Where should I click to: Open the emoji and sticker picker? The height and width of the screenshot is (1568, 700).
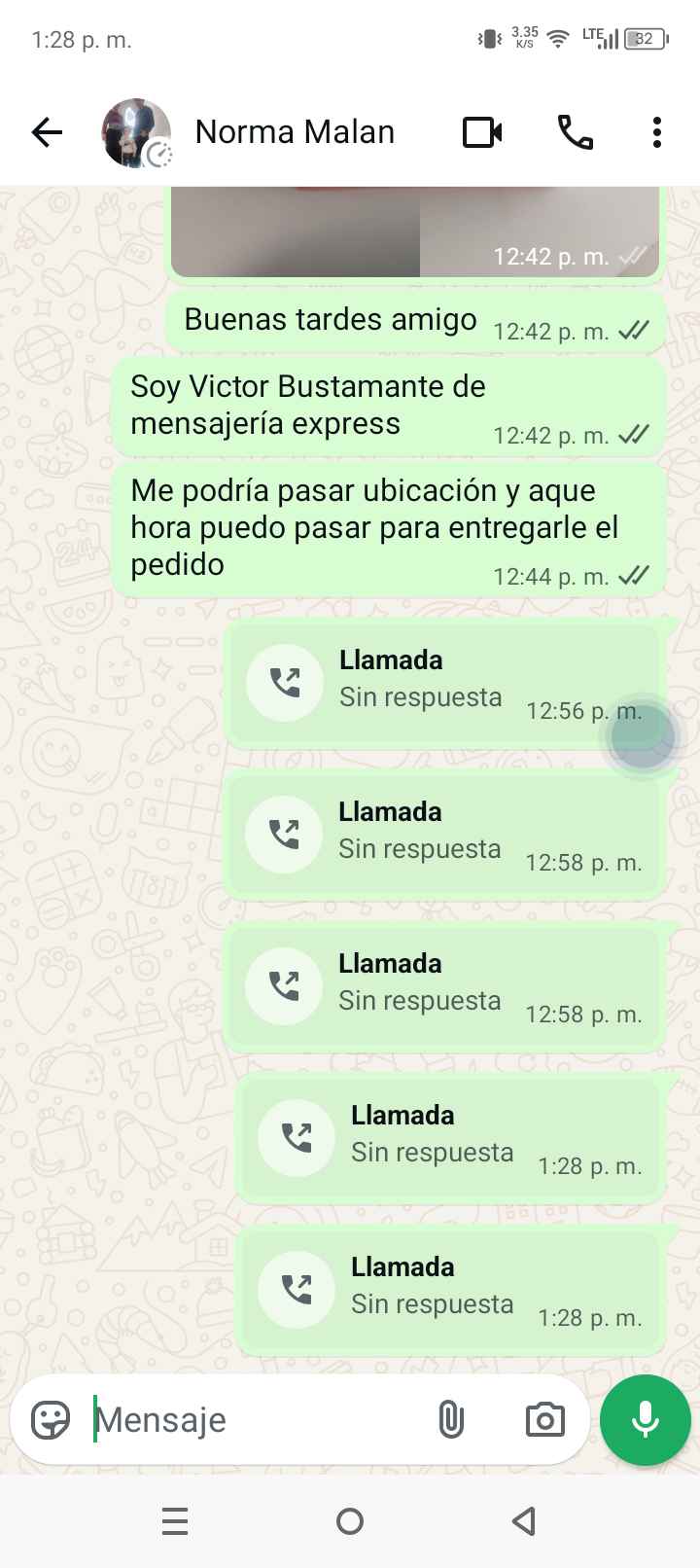click(x=51, y=1420)
